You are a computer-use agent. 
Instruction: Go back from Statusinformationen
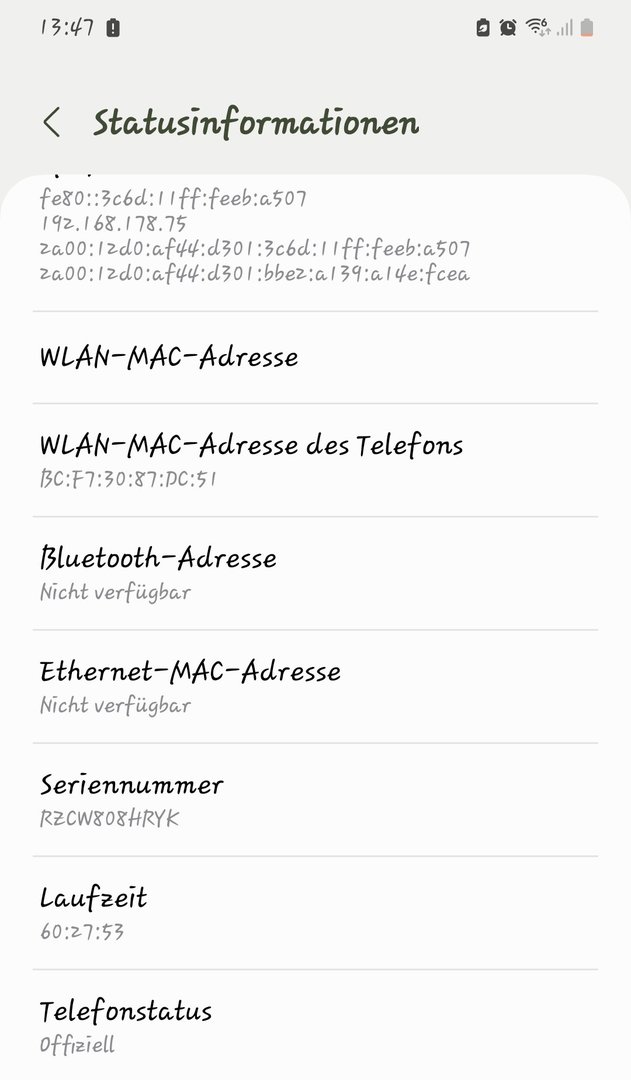(x=52, y=123)
